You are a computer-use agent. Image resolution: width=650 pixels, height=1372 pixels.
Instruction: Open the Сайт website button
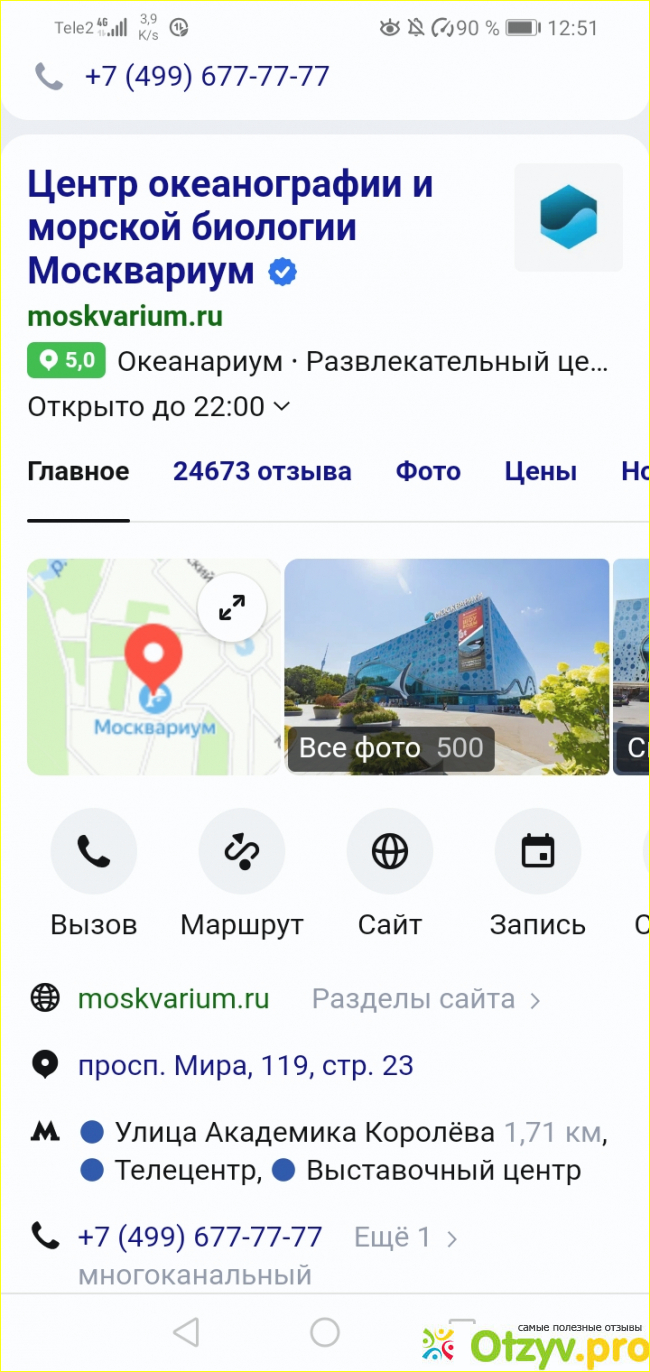tap(390, 852)
